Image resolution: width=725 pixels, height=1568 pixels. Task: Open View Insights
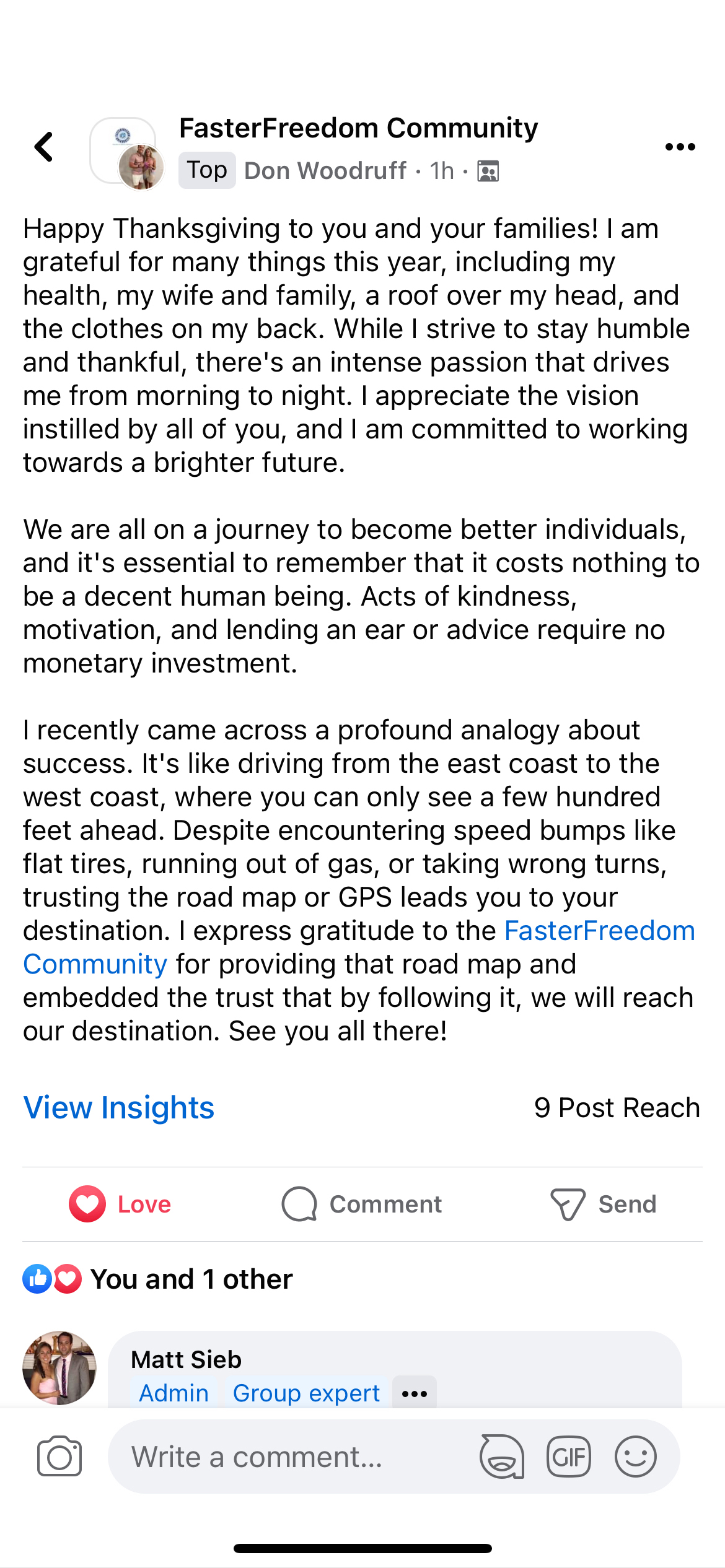[x=119, y=1108]
